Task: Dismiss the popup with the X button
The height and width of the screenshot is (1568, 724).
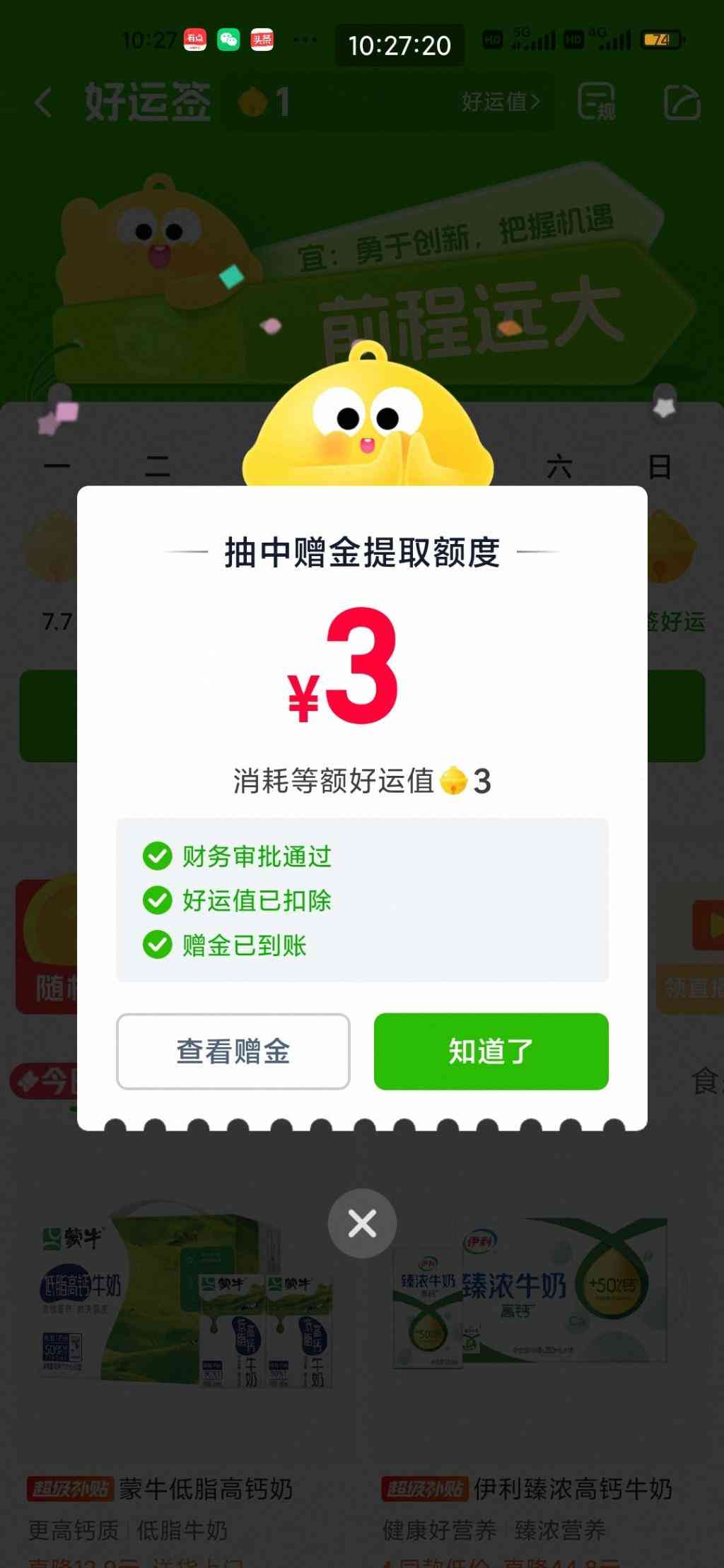Action: (362, 1223)
